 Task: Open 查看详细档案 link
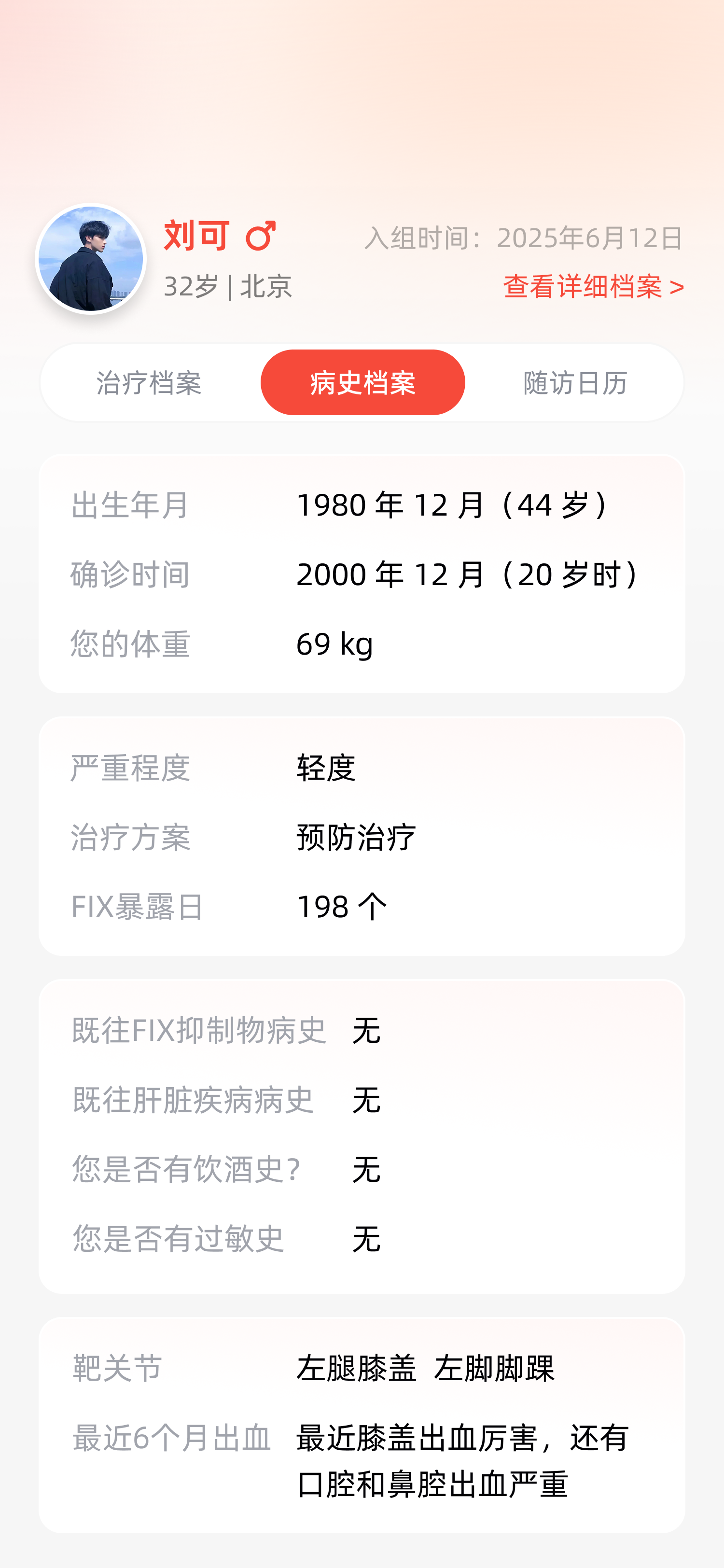click(x=593, y=286)
